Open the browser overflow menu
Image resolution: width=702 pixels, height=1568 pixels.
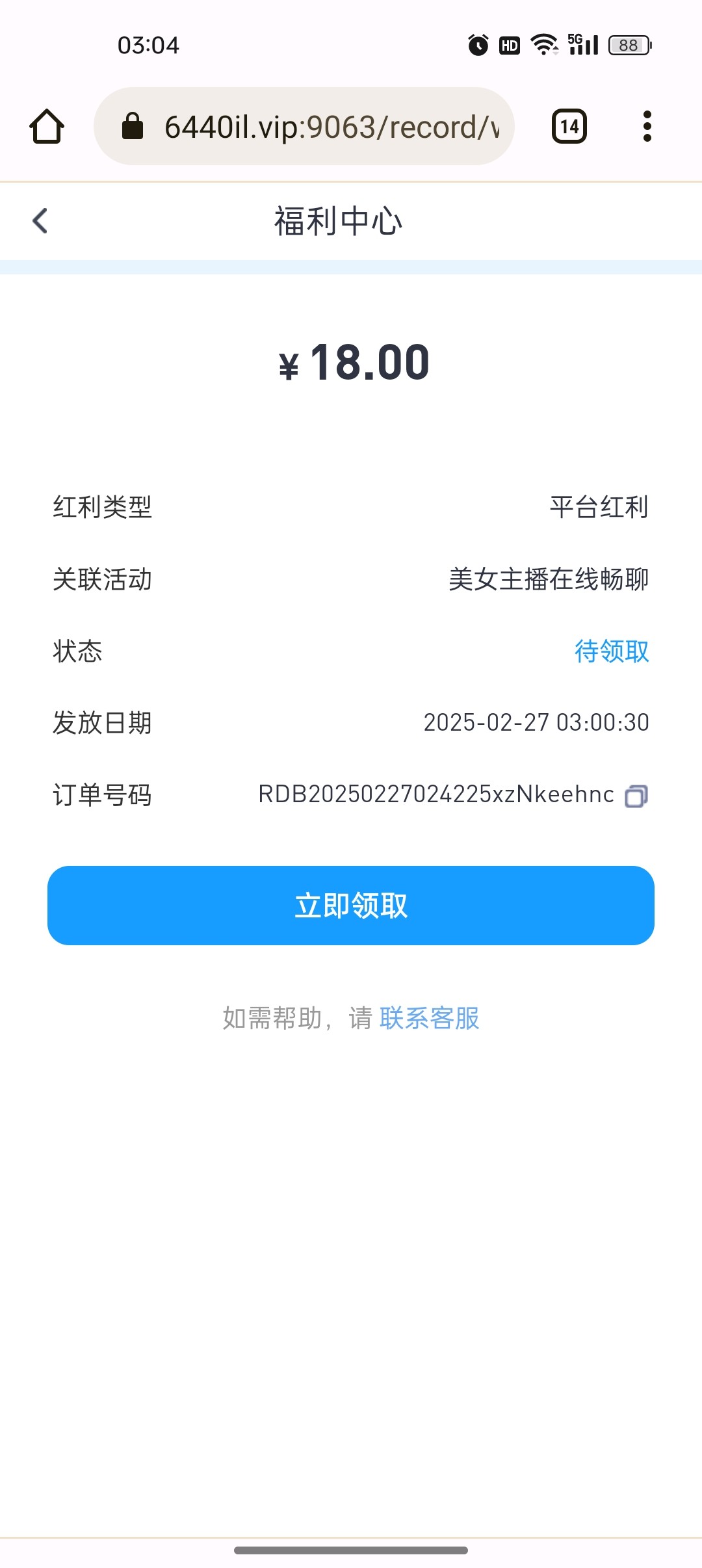[647, 126]
